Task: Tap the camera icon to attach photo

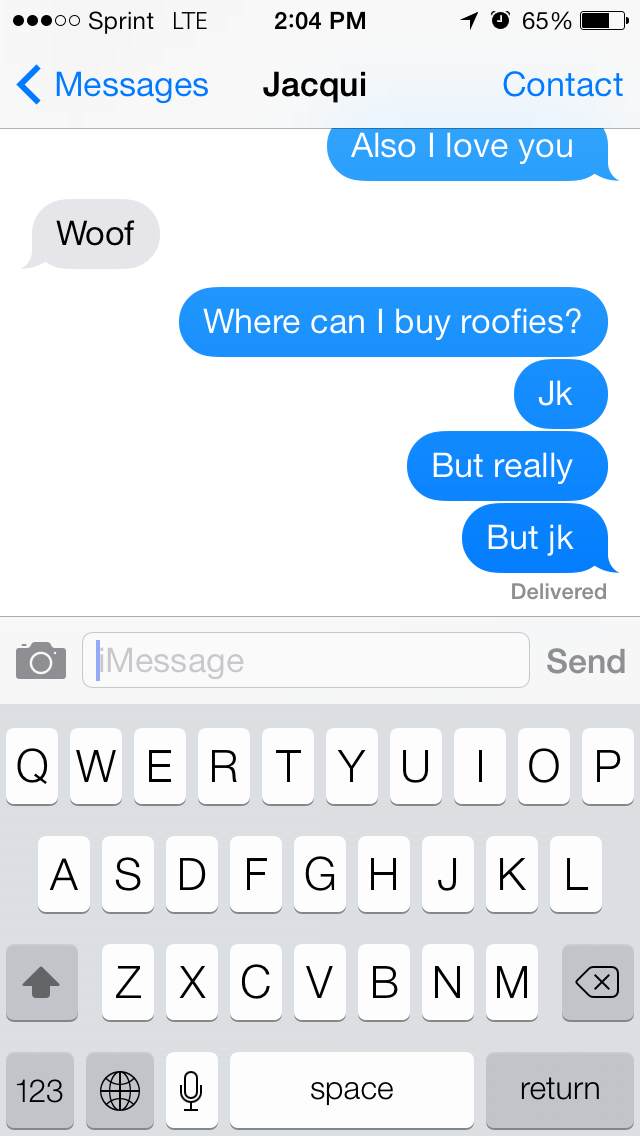Action: (x=41, y=661)
